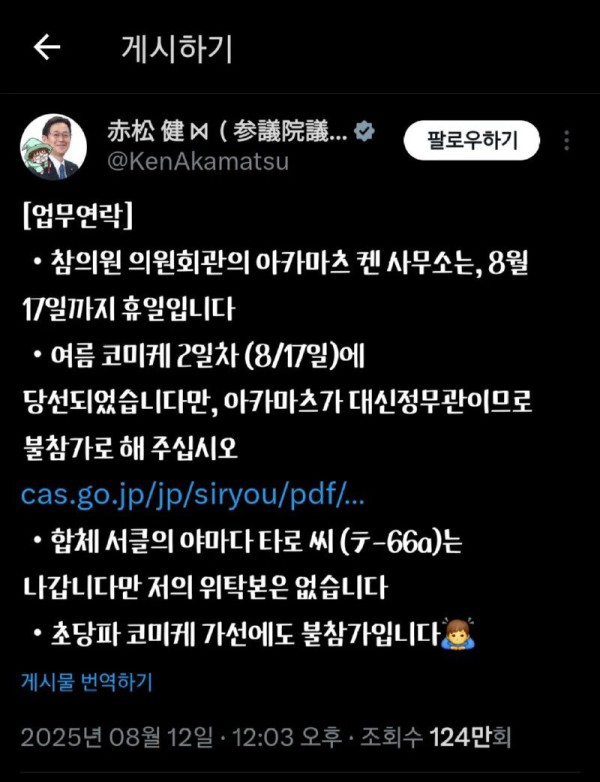600x782 pixels.
Task: Go back using the arrow icon
Action: coord(47,48)
